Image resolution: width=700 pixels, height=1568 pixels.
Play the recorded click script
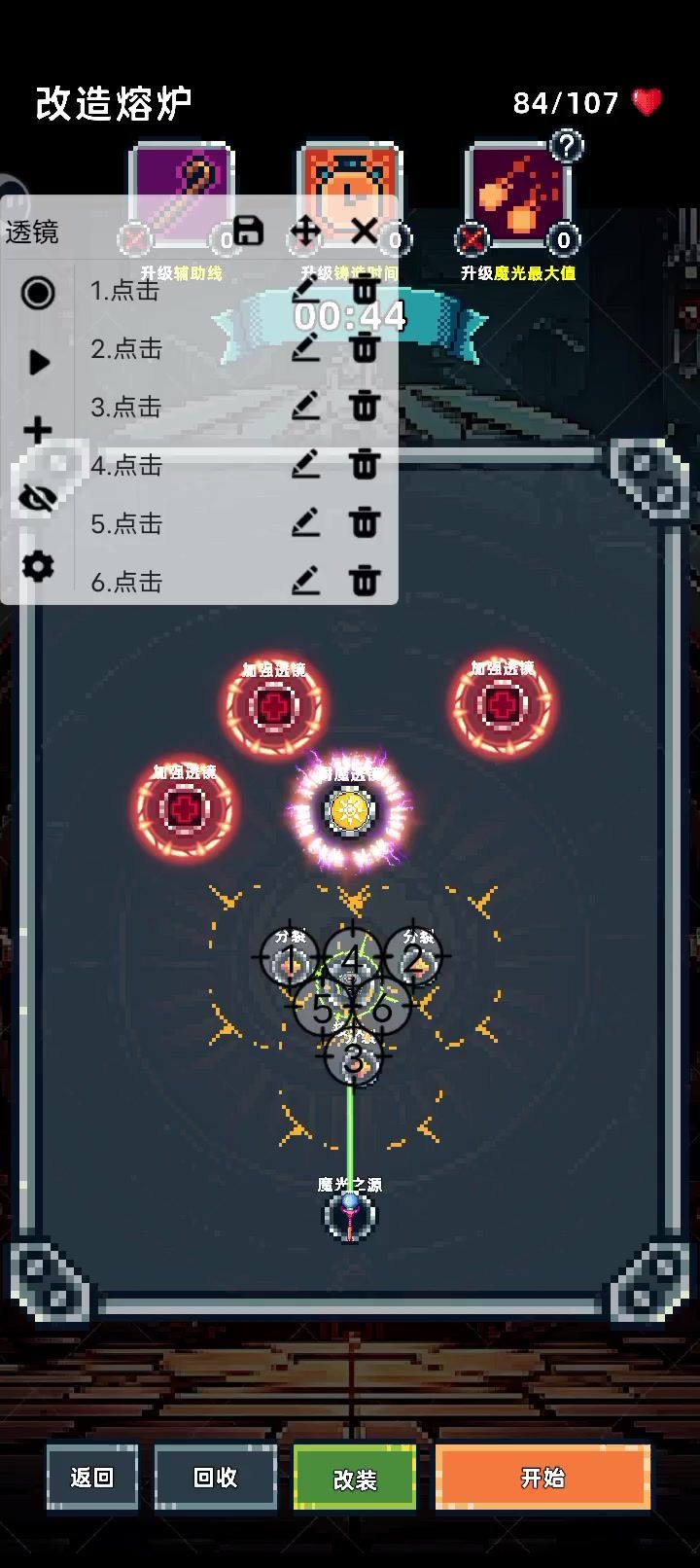tap(38, 362)
